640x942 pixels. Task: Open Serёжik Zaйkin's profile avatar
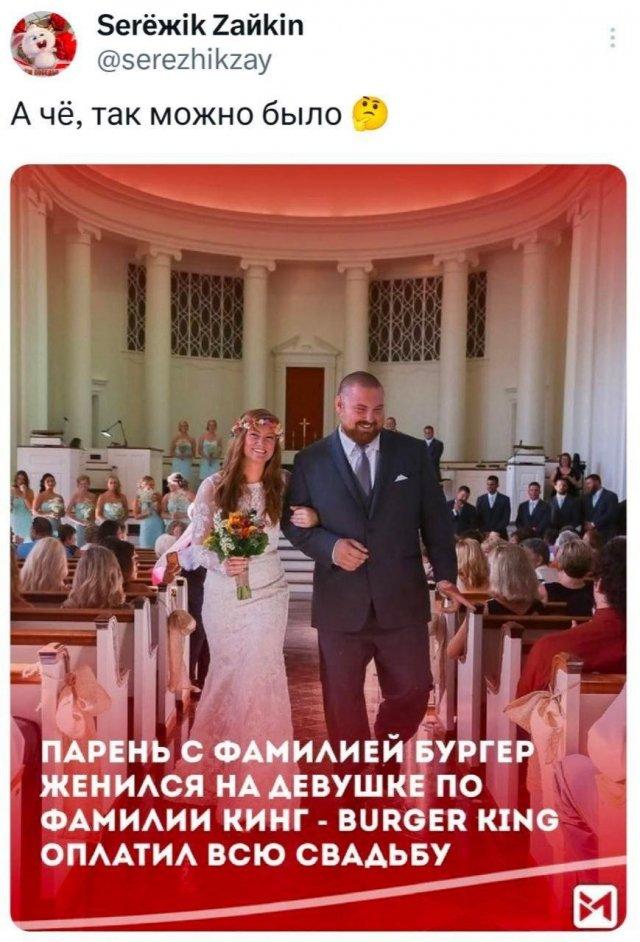pyautogui.click(x=43, y=43)
